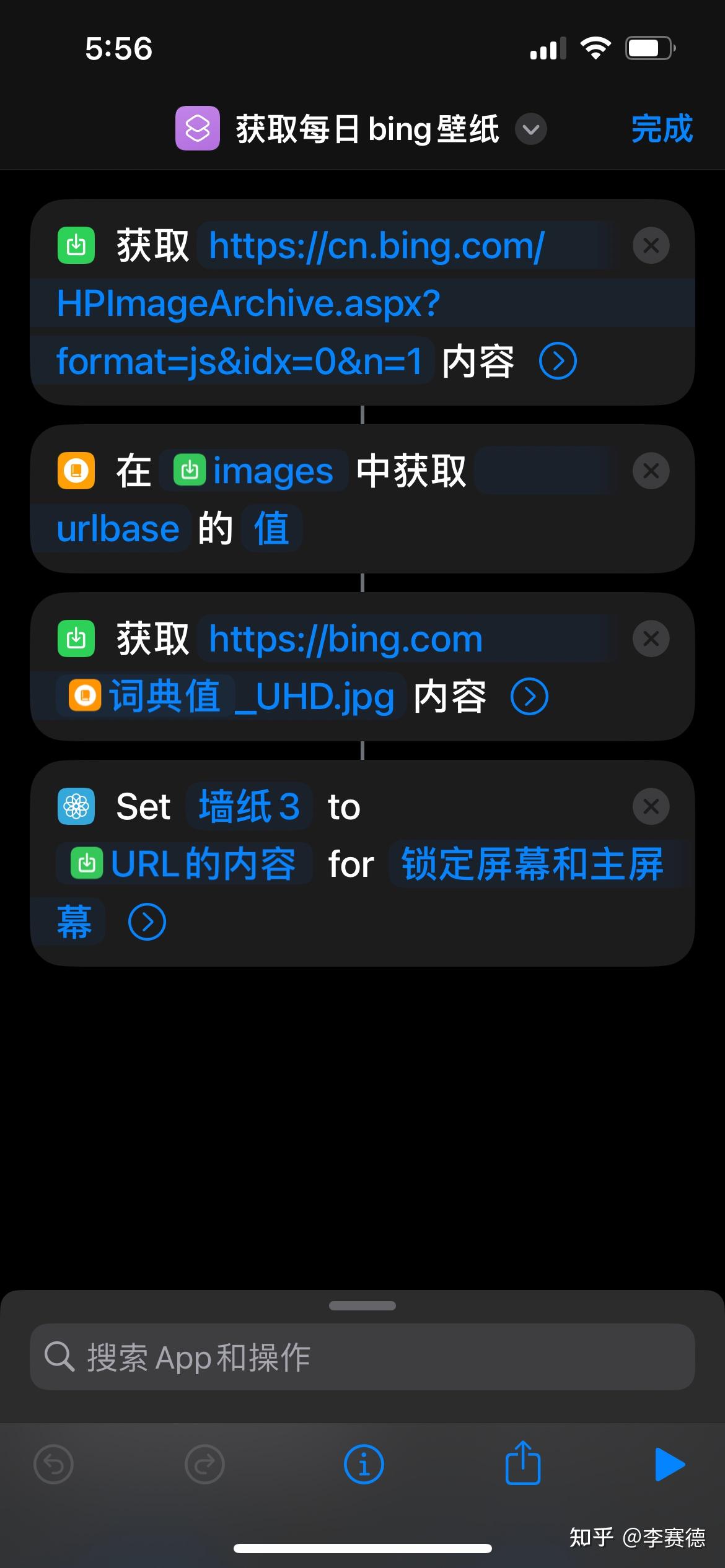725x1568 pixels.
Task: Tap the Set Wallpaper action's Photos icon
Action: (x=75, y=806)
